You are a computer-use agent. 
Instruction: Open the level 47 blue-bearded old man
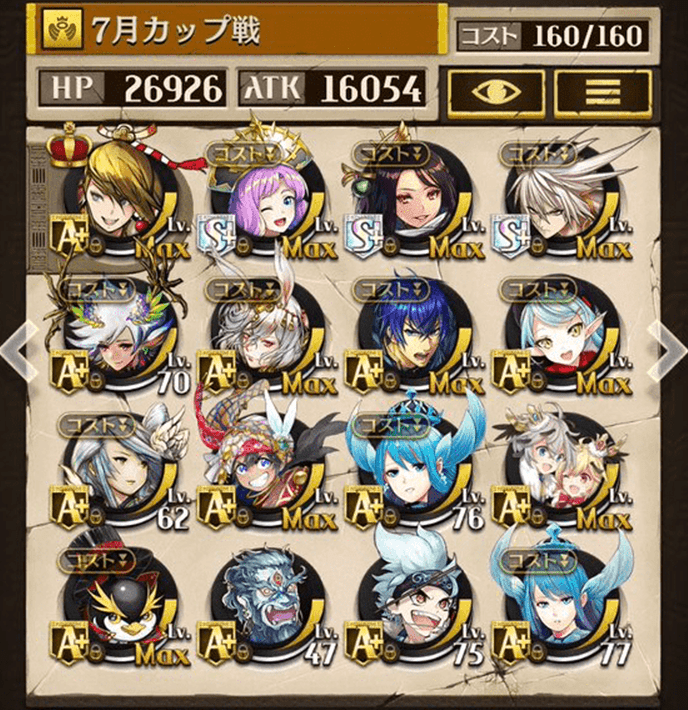[x=265, y=605]
